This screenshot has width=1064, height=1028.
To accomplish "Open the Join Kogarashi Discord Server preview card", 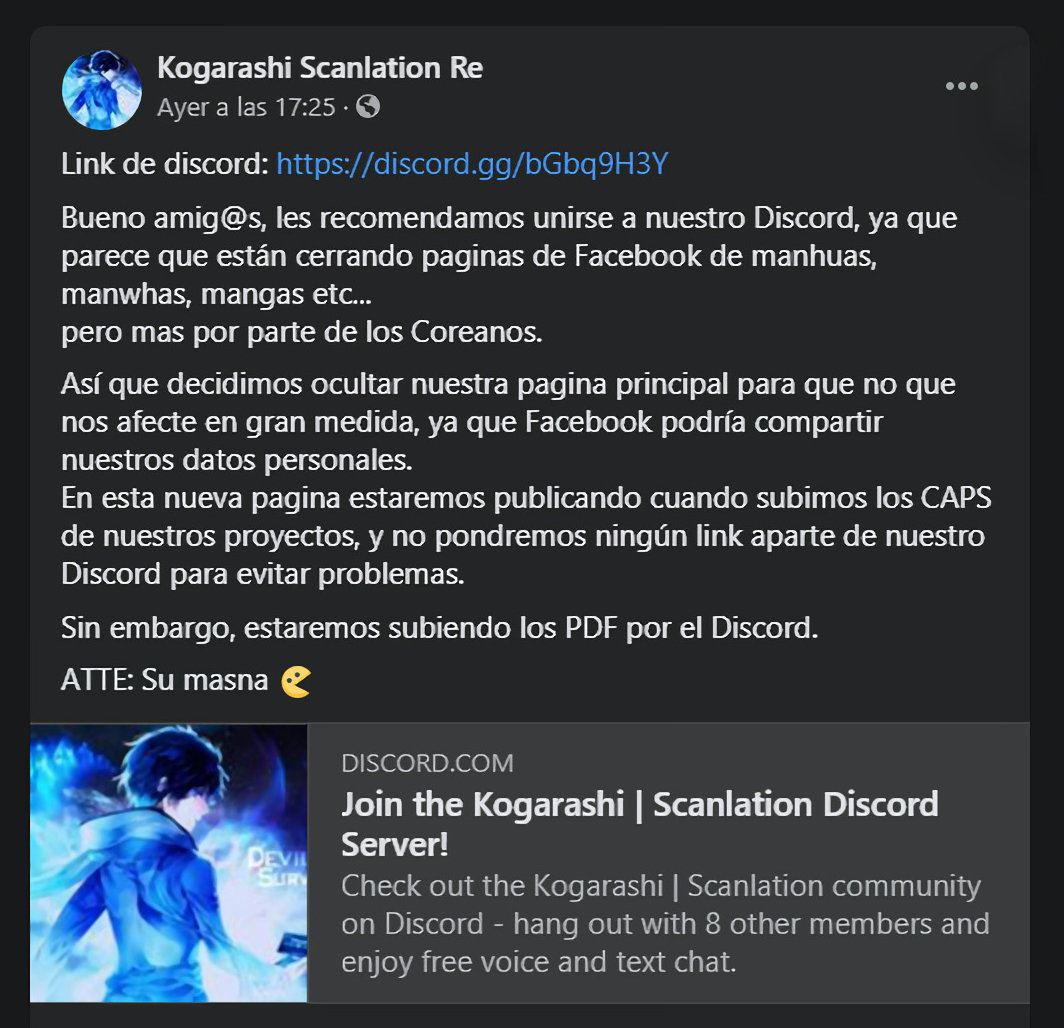I will tap(640, 864).
